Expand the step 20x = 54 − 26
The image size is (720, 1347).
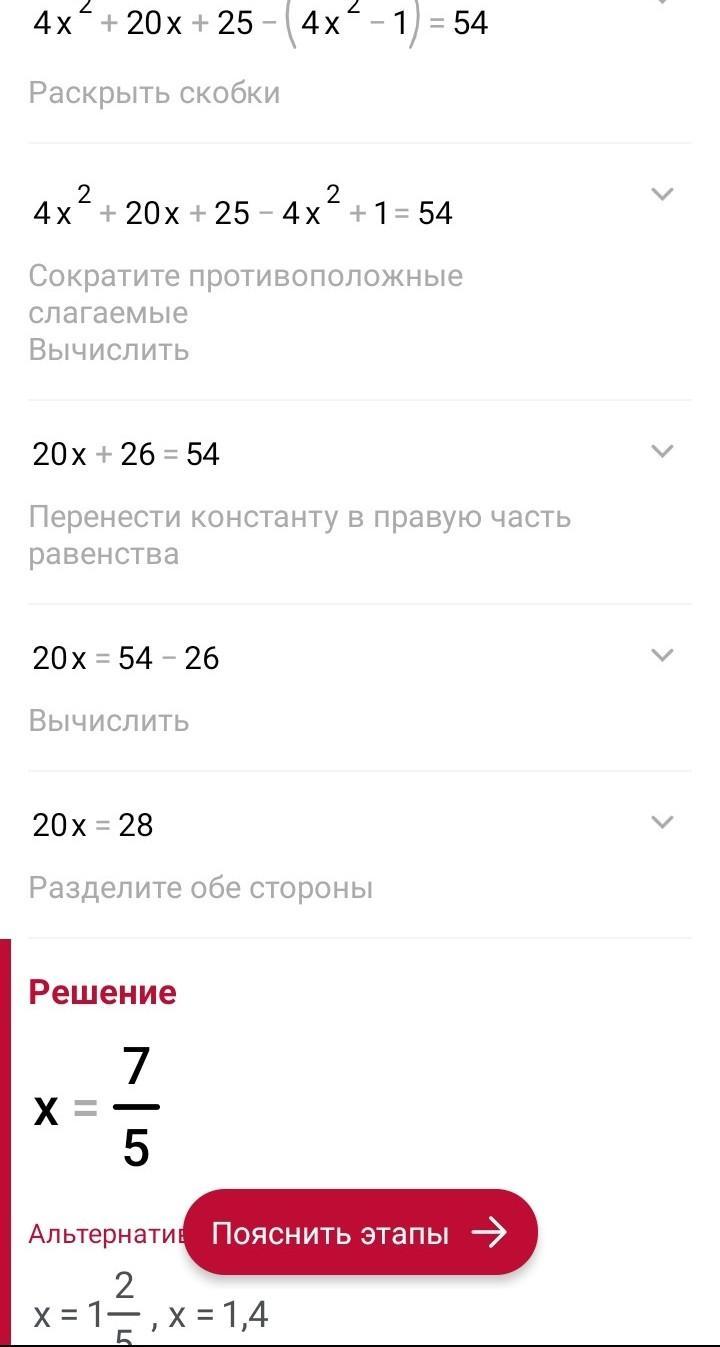coord(662,656)
